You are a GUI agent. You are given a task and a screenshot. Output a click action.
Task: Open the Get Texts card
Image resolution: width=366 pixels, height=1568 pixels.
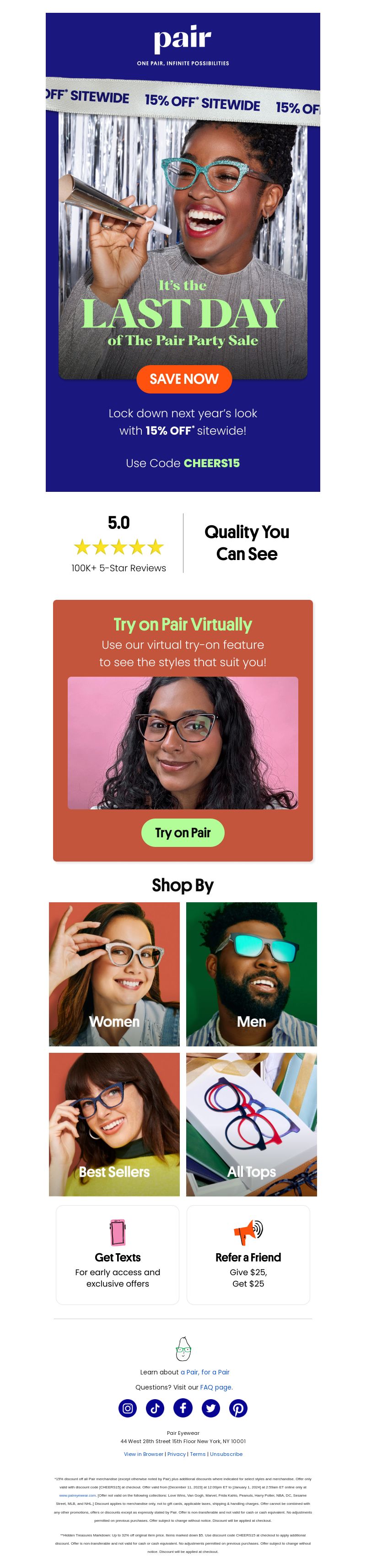[118, 1254]
